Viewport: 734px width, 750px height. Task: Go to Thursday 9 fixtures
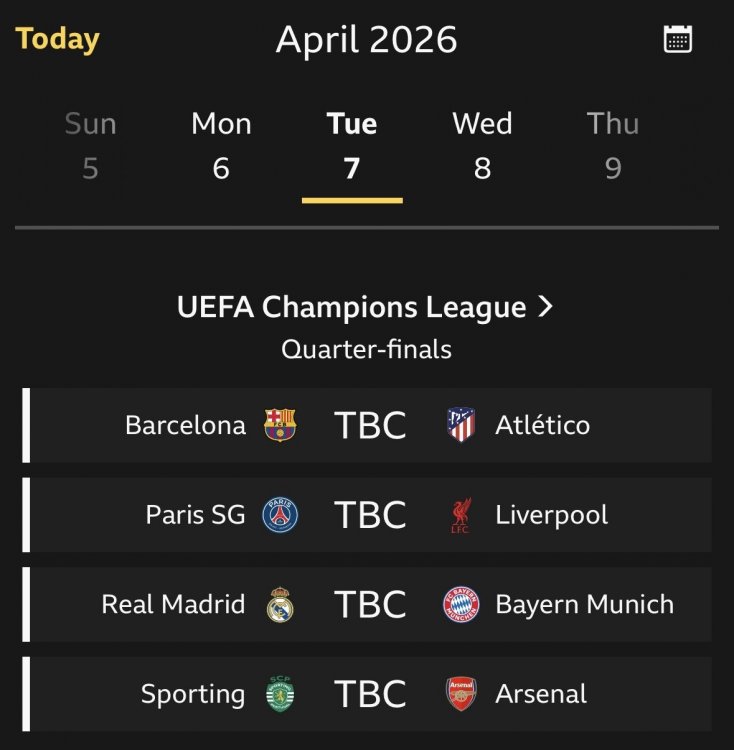(x=613, y=145)
